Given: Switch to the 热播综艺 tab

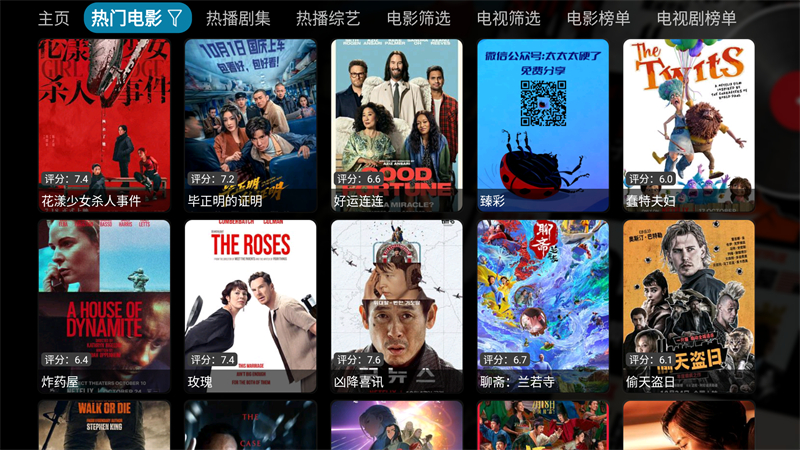Looking at the screenshot, I should [328, 18].
